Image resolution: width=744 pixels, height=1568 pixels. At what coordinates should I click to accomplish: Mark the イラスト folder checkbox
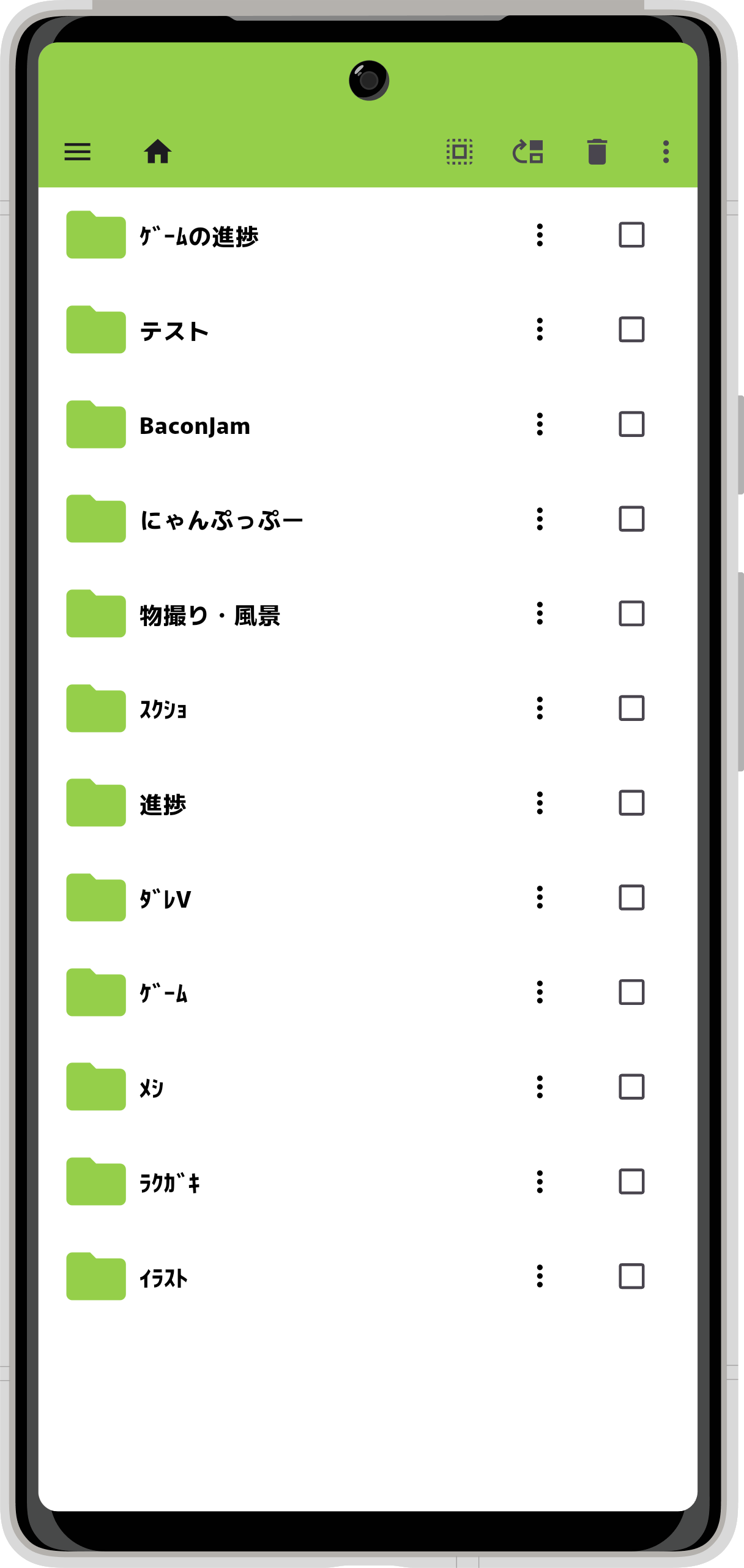click(631, 1276)
